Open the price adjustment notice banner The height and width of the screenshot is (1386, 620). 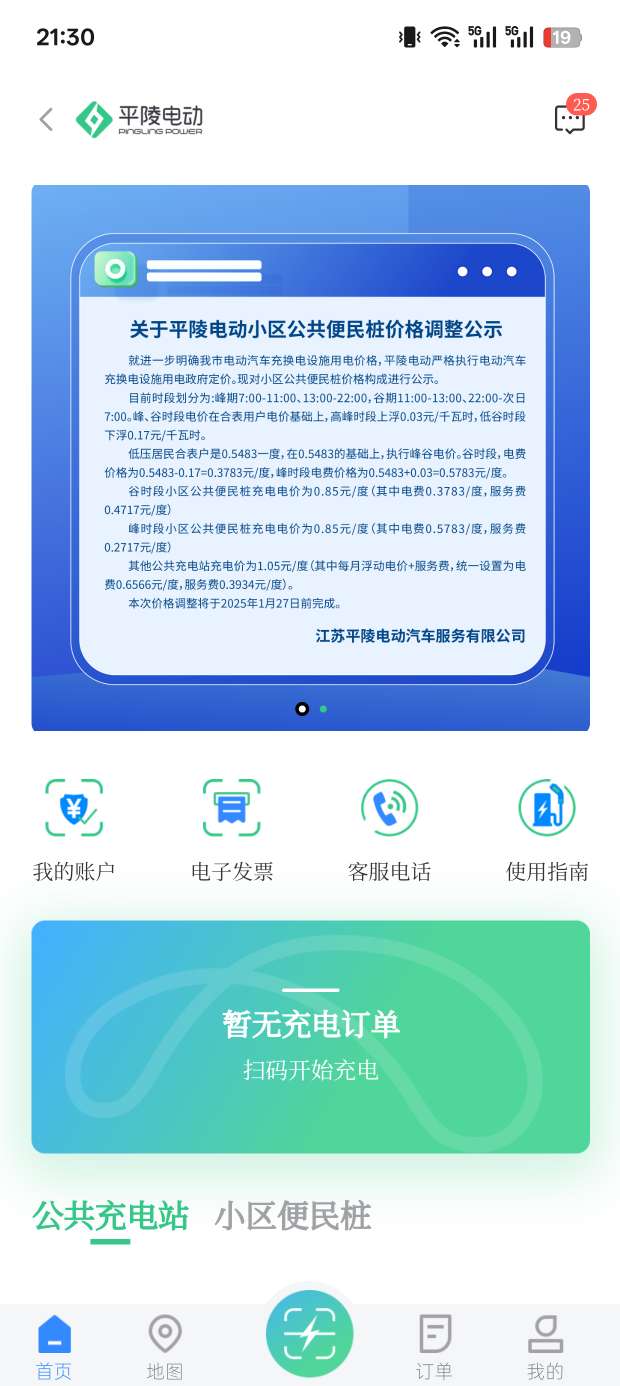310,457
